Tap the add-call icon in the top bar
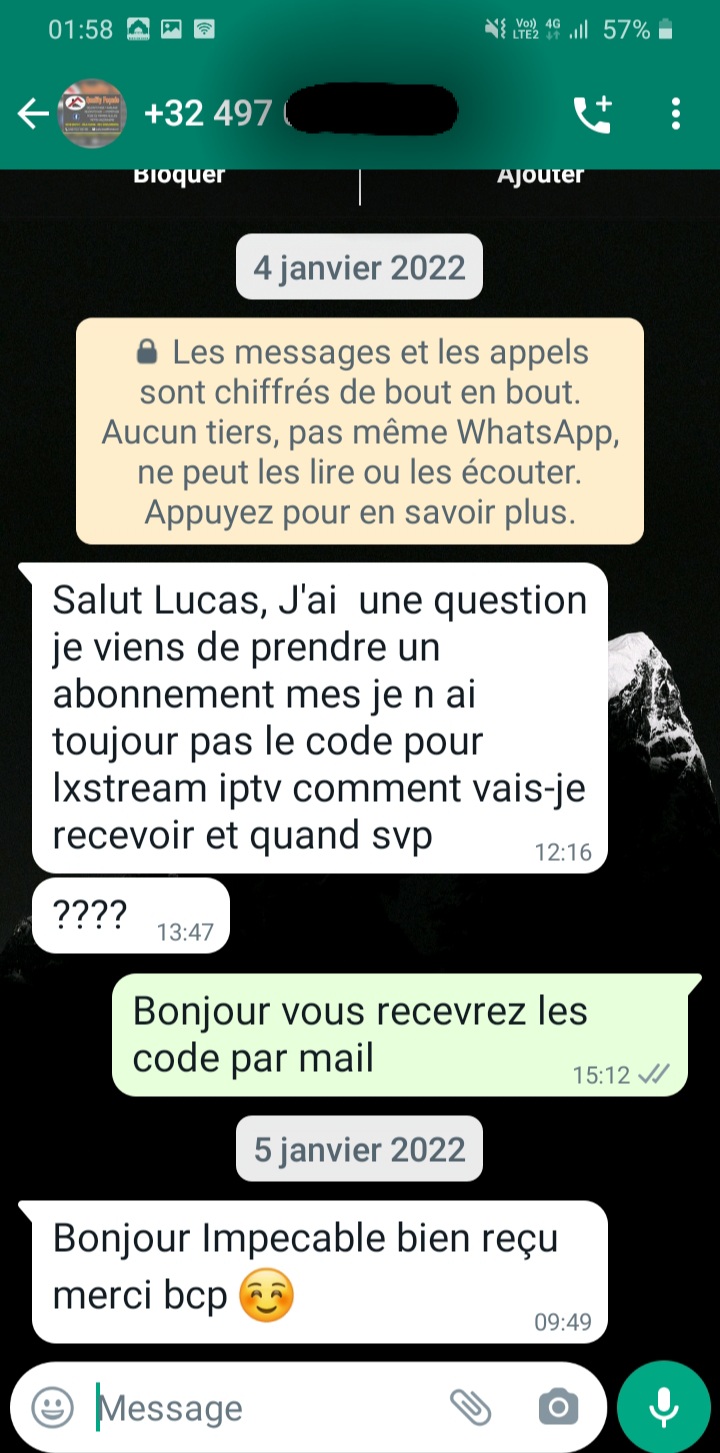Image resolution: width=720 pixels, height=1453 pixels. tap(592, 113)
